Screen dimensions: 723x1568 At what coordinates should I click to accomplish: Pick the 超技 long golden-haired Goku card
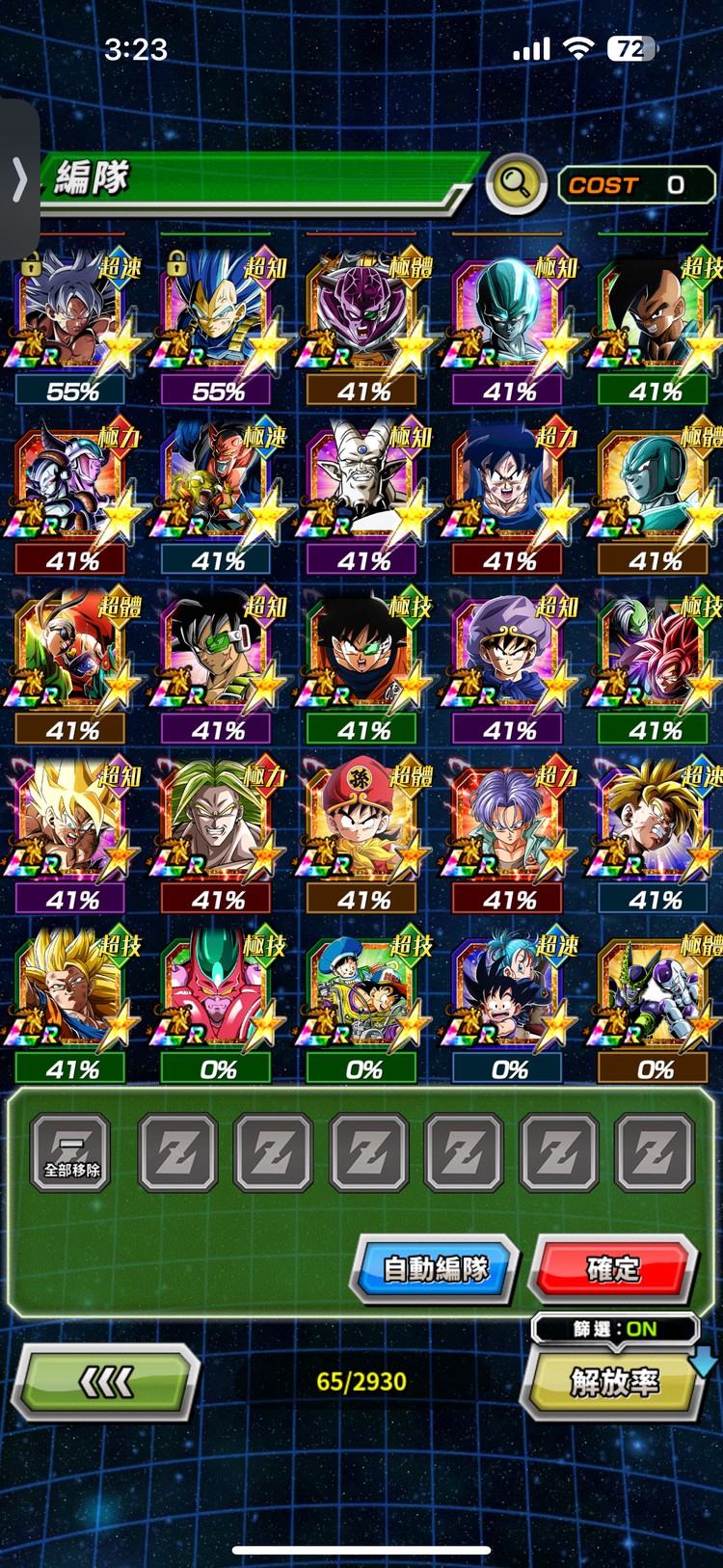point(71,991)
